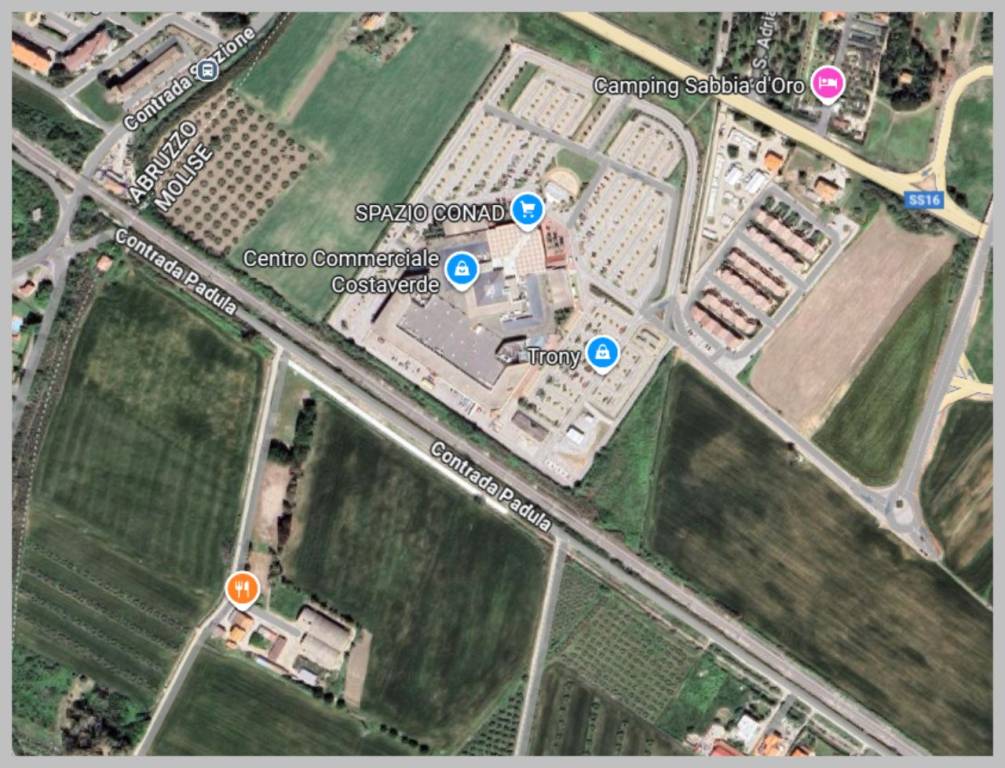
Task: Select the train station icon
Action: (x=207, y=69)
